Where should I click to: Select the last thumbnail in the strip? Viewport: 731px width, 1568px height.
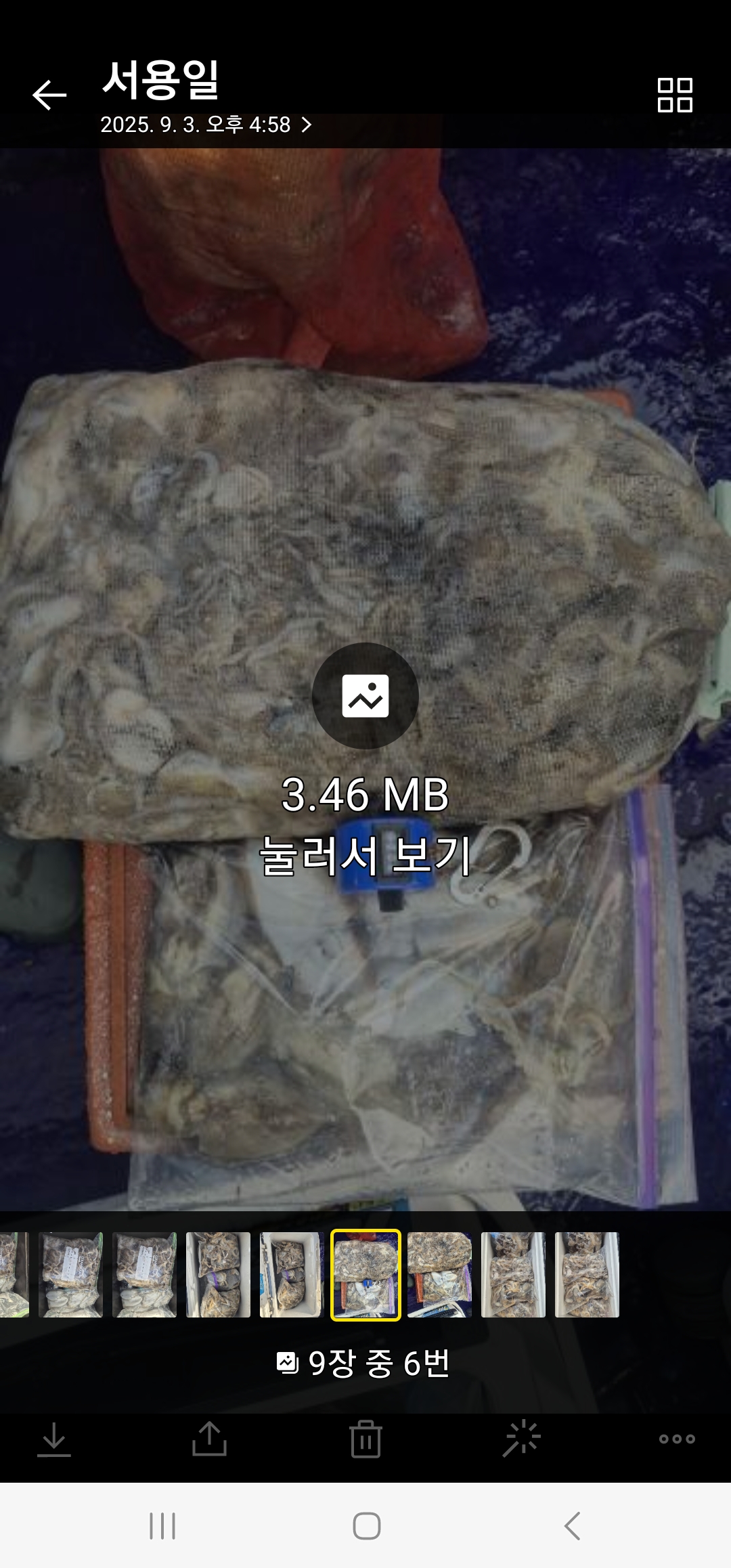pos(587,1275)
